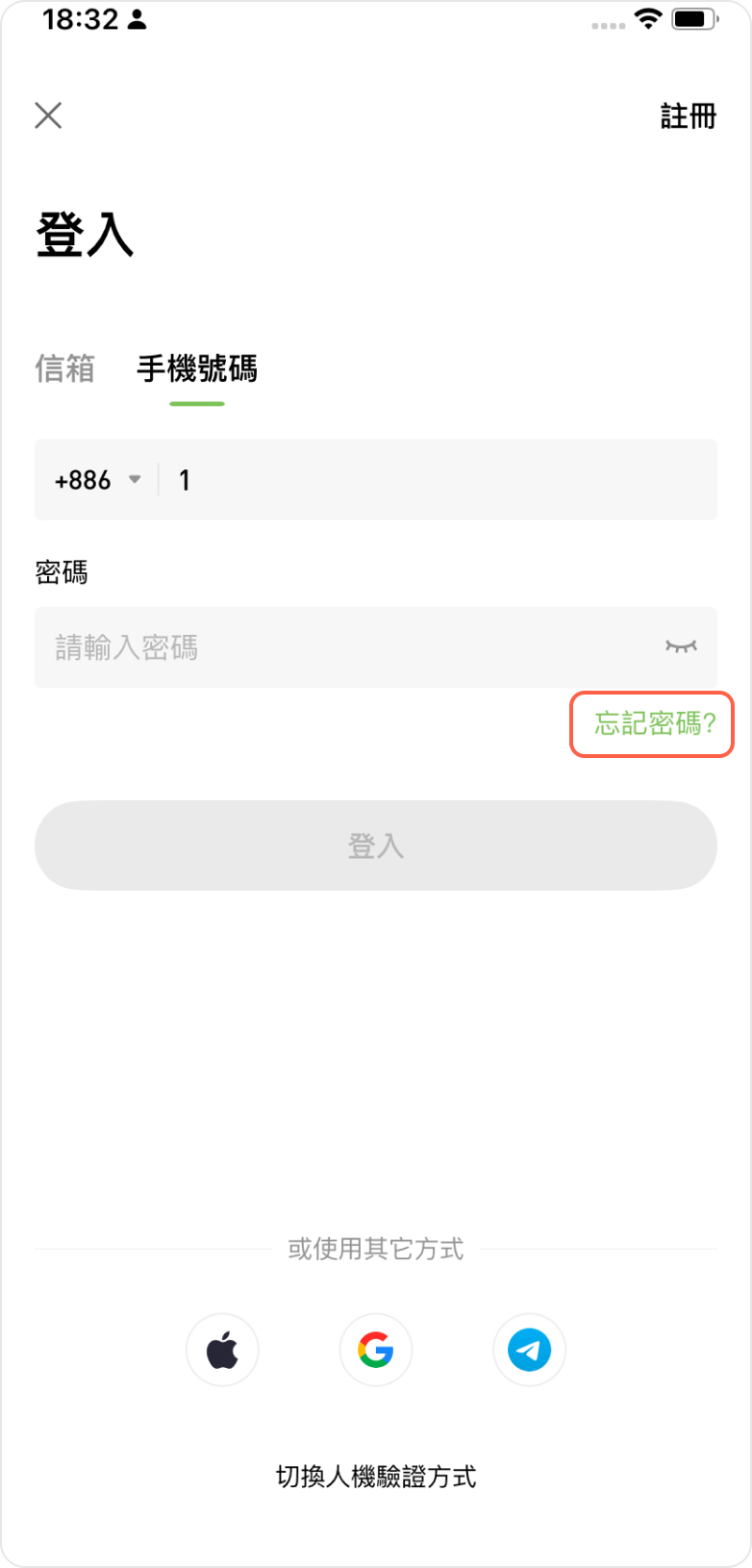Close the login screen
This screenshot has height=1568, width=752.
point(48,115)
